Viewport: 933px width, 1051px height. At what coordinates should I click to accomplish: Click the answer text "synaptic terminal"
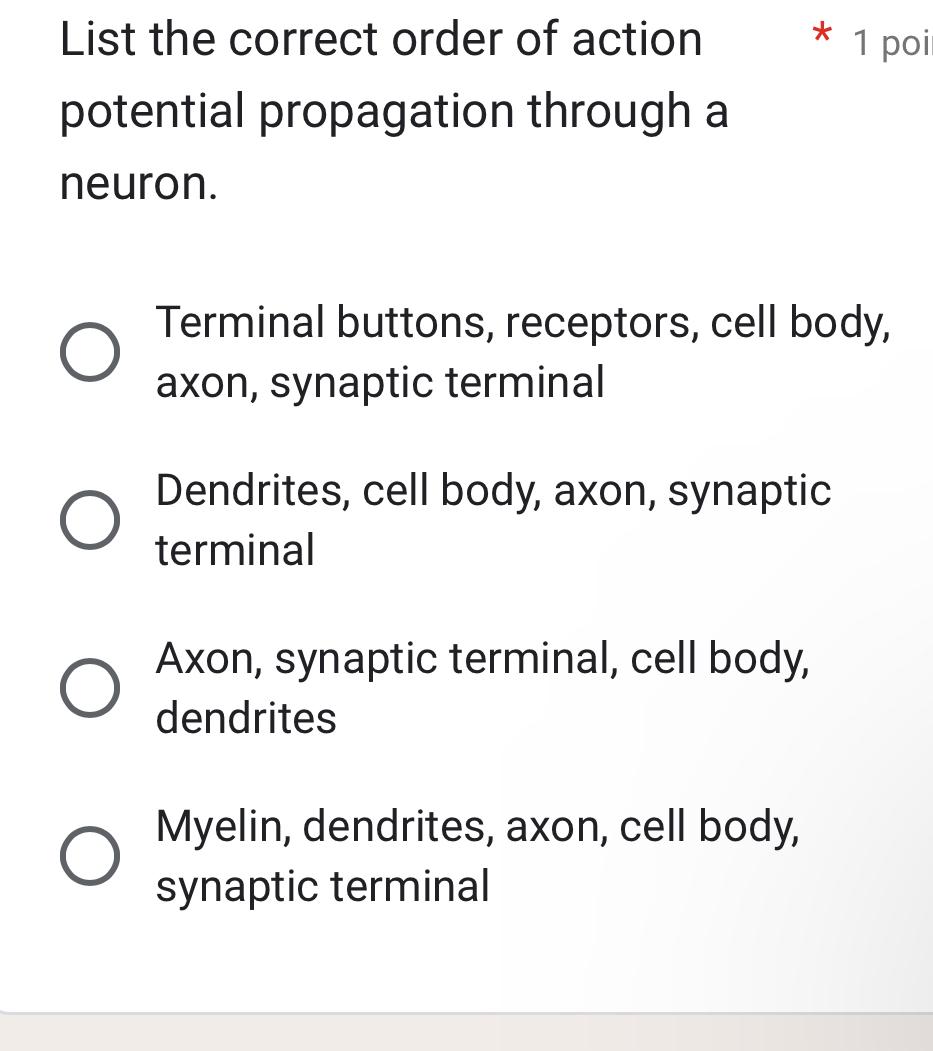(x=322, y=886)
